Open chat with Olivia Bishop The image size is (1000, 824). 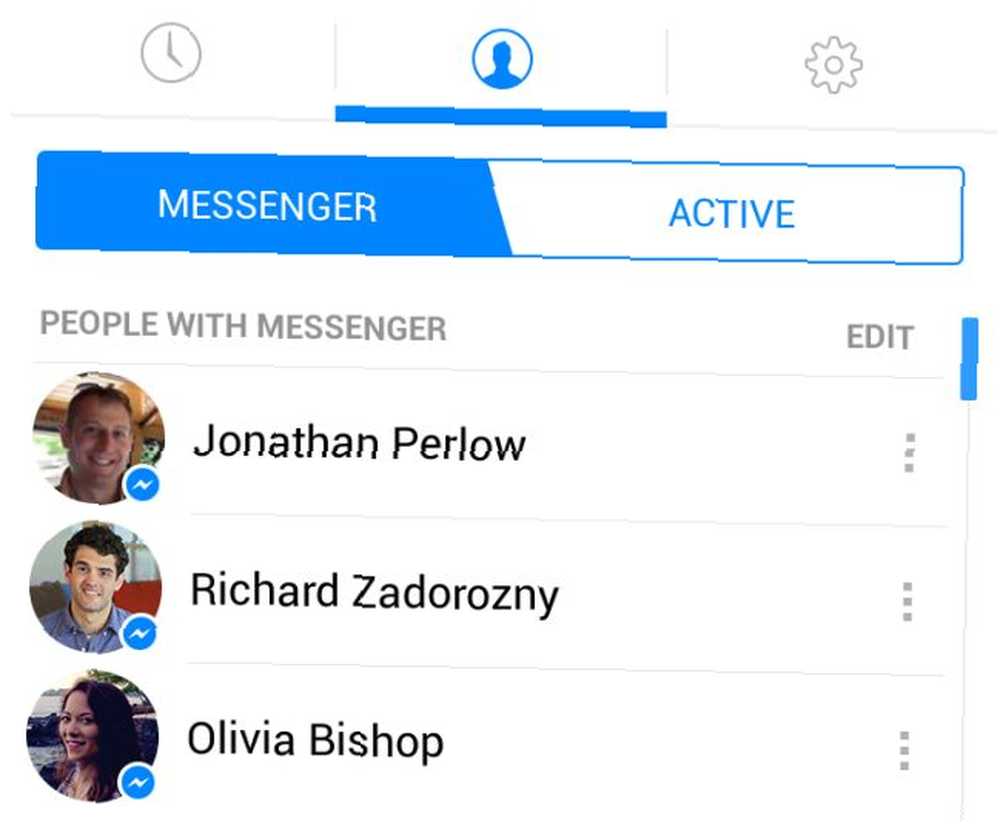pos(315,741)
